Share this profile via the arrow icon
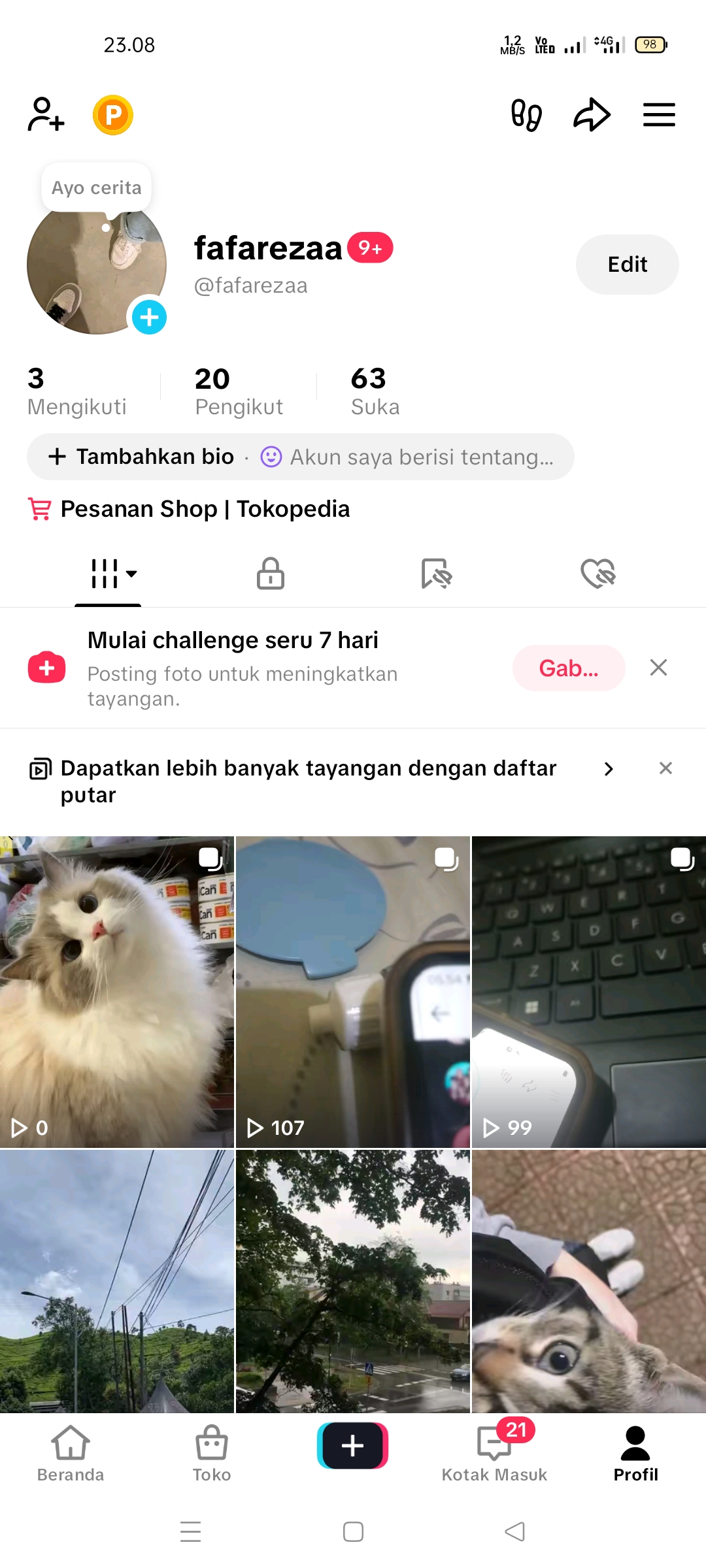Viewport: 706px width, 1568px height. [x=592, y=115]
